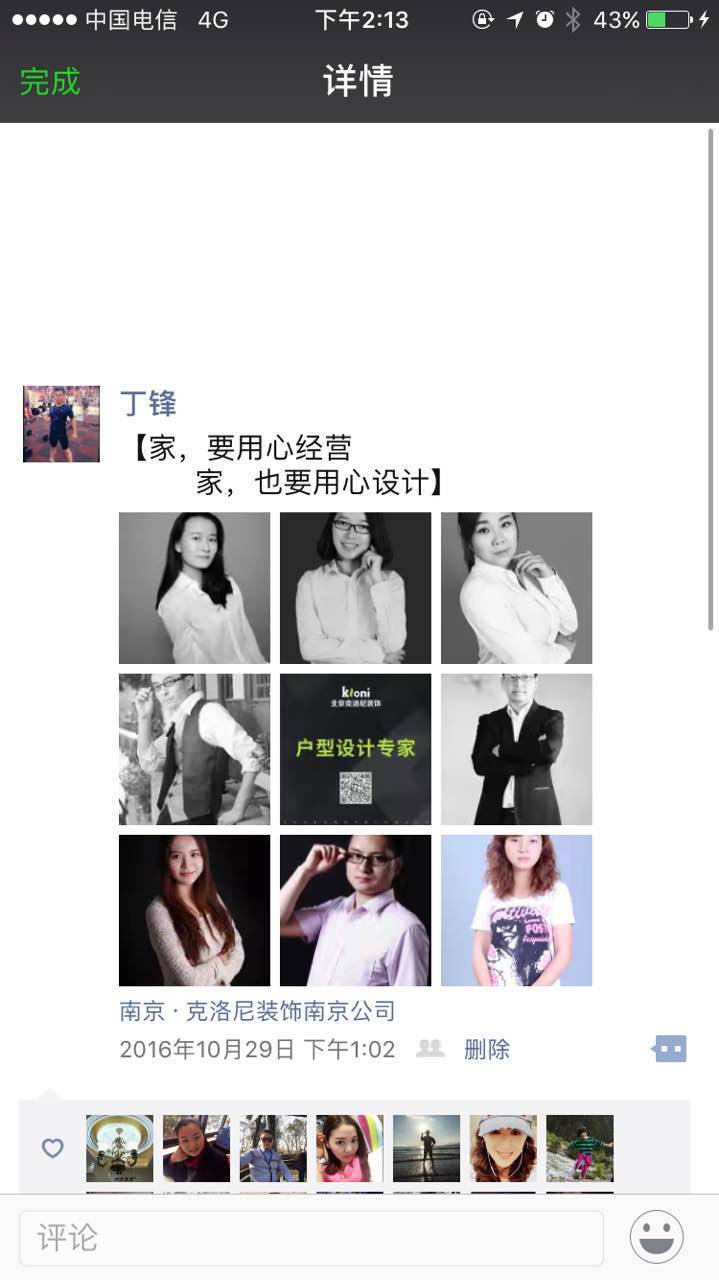View who can see this post
The height and width of the screenshot is (1280, 719).
[x=430, y=1049]
